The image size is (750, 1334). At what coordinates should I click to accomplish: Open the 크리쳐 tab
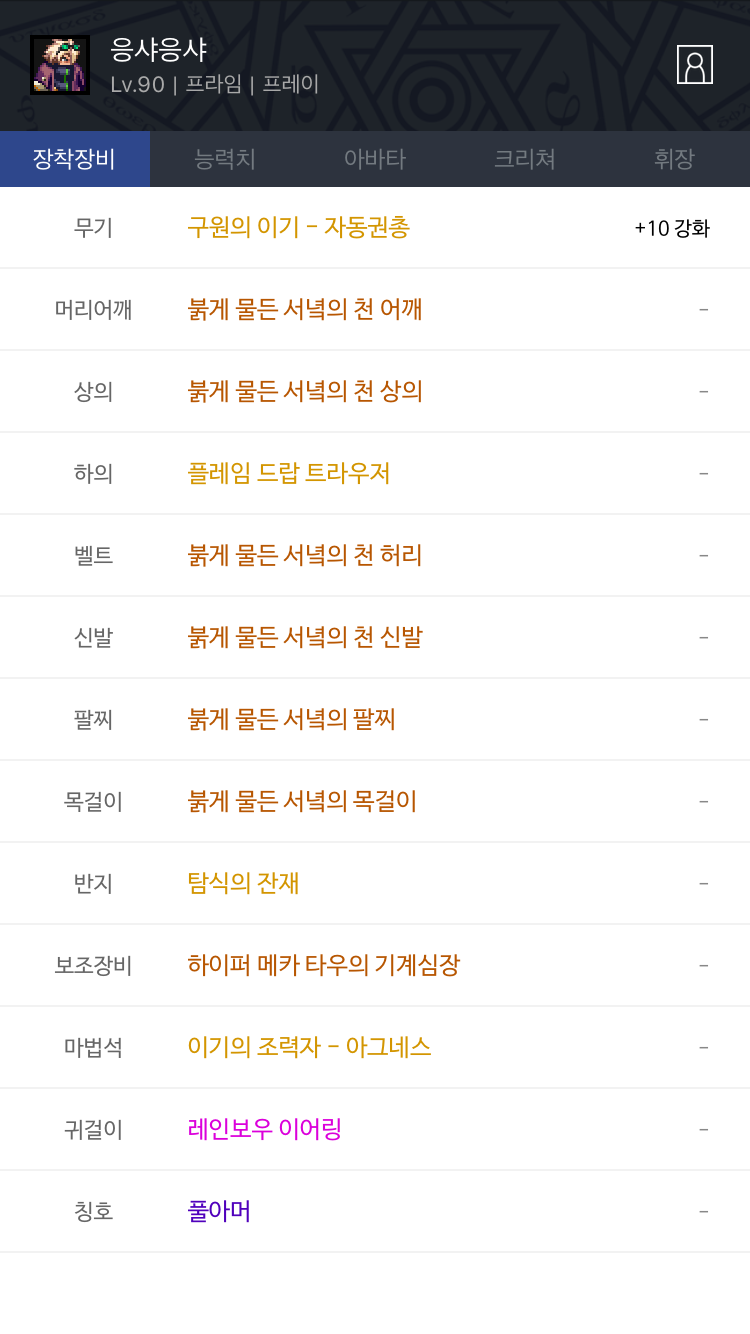click(x=525, y=159)
